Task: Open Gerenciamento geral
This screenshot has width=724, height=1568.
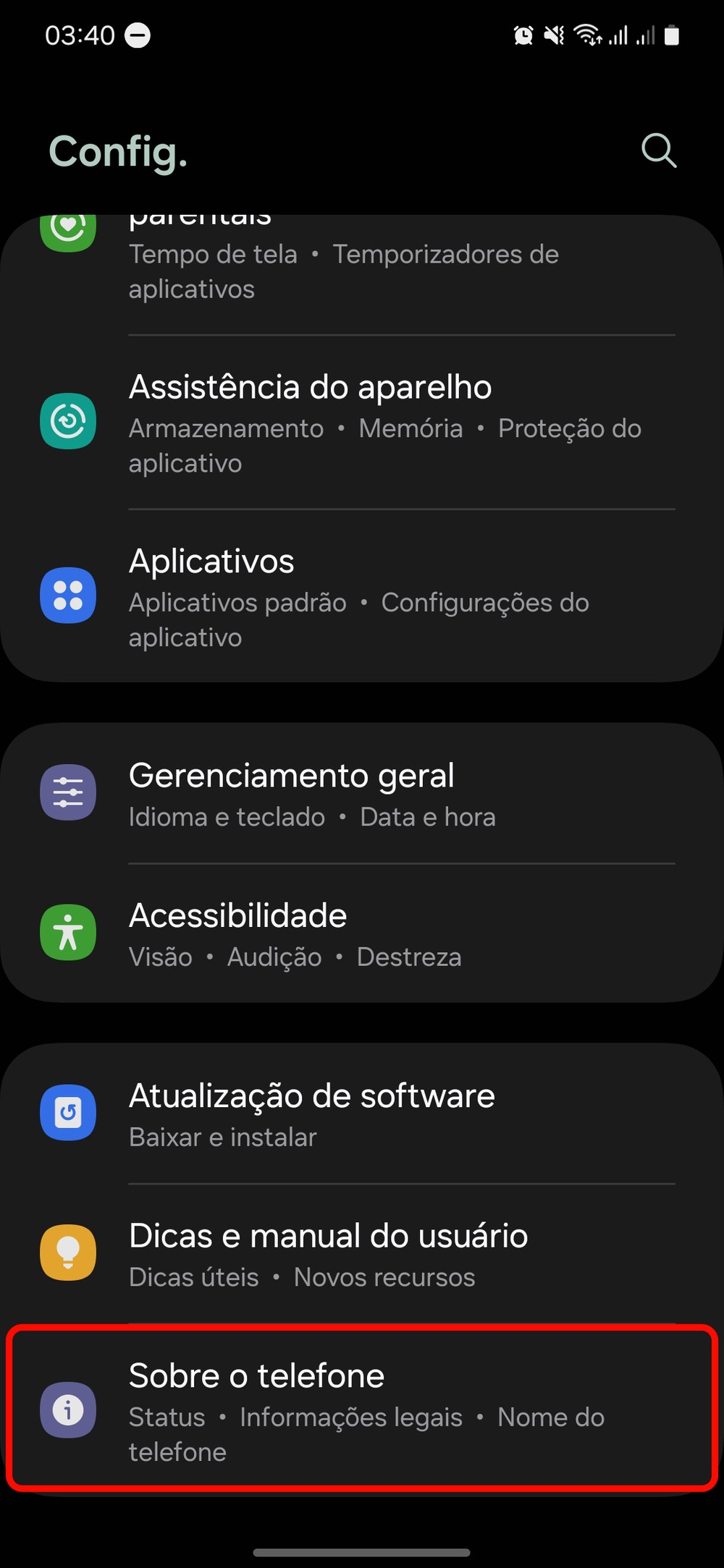Action: (x=362, y=794)
